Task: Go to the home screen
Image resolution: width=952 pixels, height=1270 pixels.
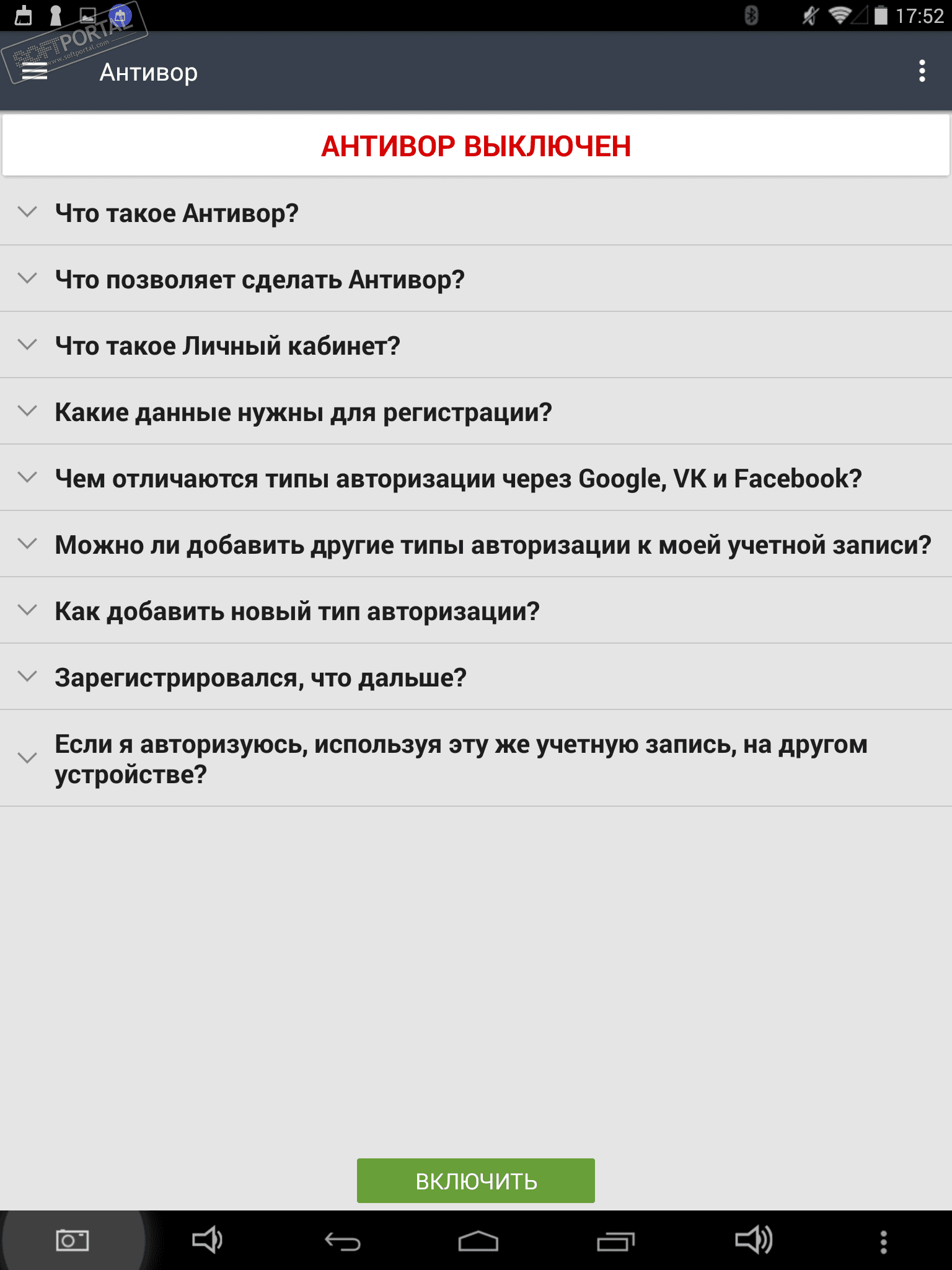Action: [478, 1241]
